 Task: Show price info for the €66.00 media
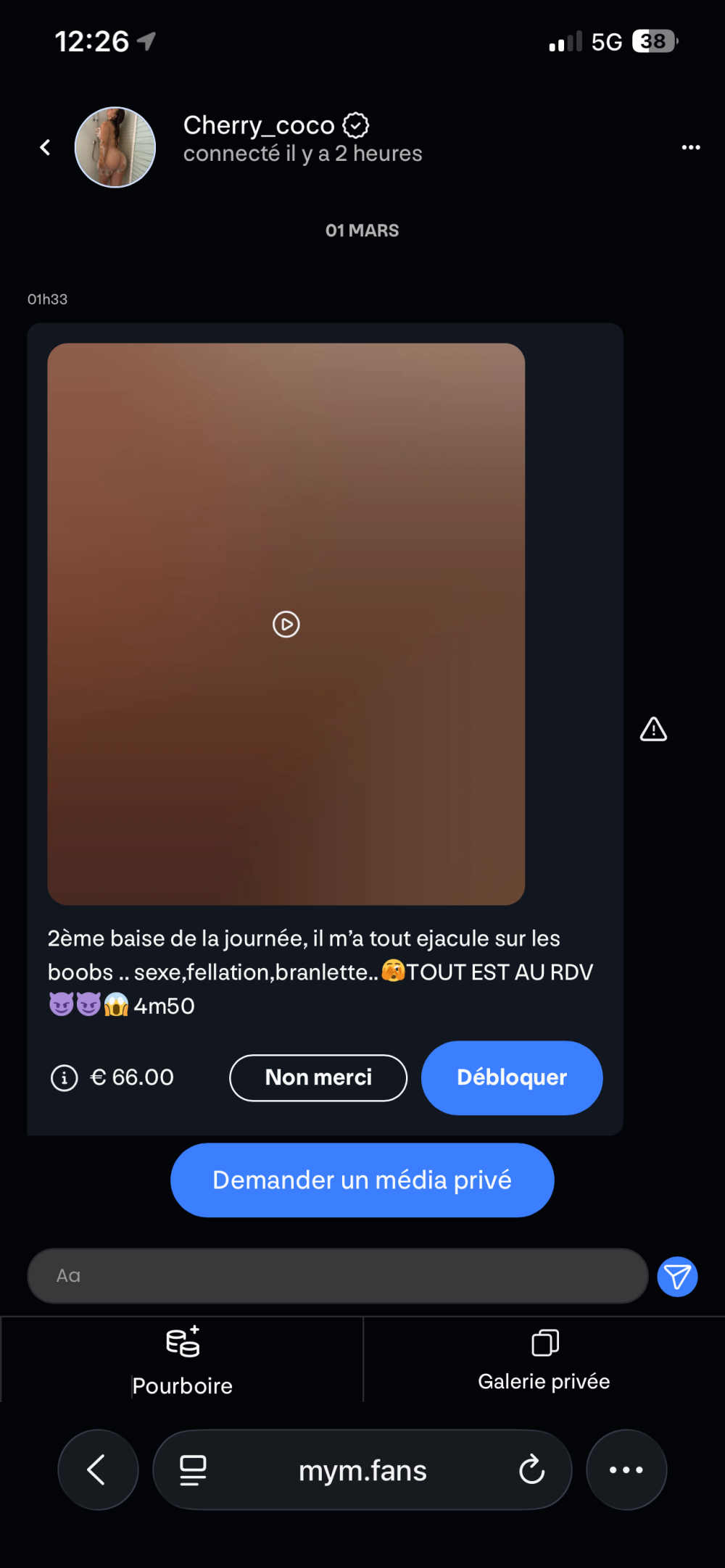click(65, 1078)
